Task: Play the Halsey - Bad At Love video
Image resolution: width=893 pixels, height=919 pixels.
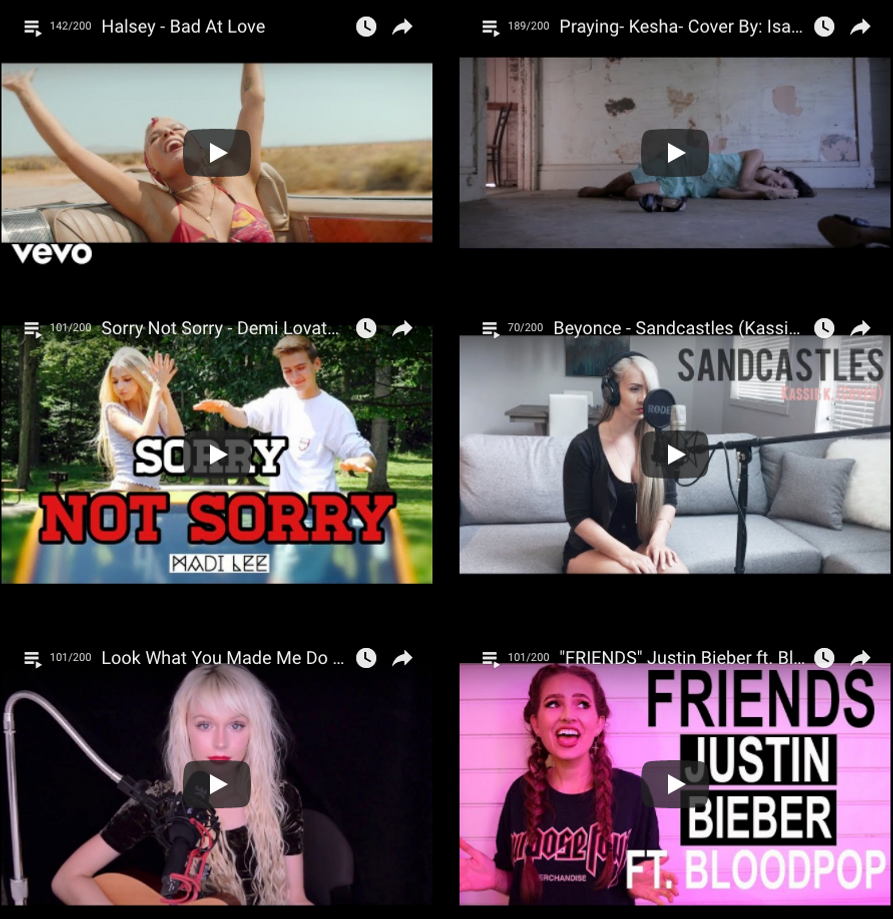Action: tap(217, 153)
